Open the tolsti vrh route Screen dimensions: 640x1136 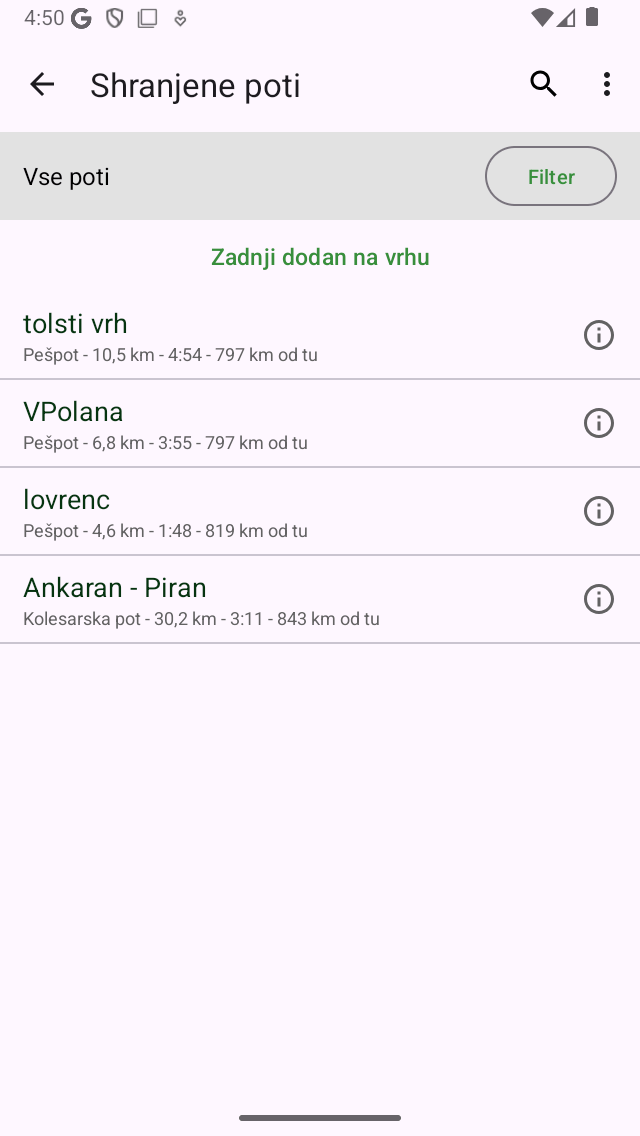[290, 335]
